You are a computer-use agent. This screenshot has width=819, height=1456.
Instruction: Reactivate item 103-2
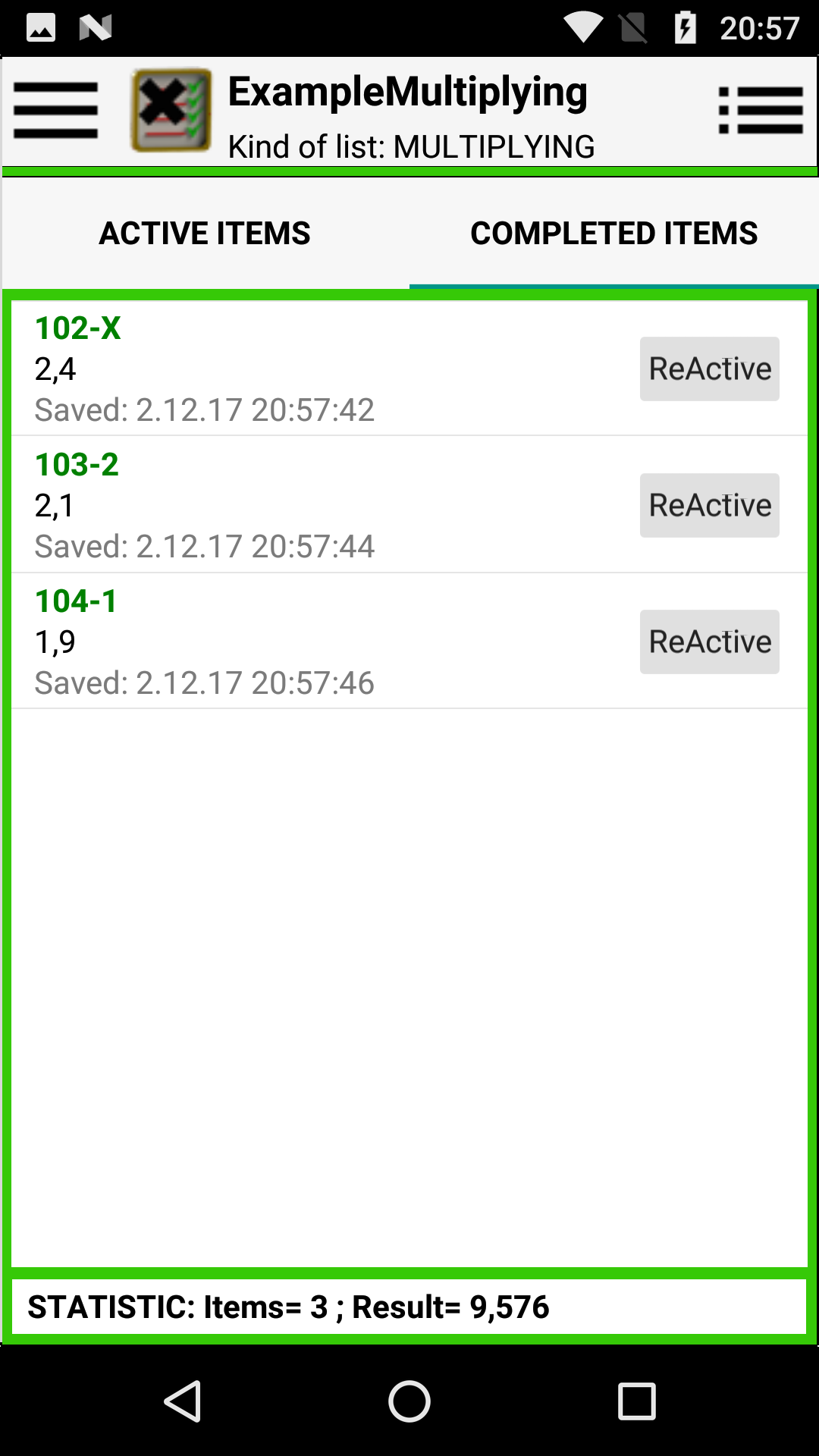click(x=710, y=505)
